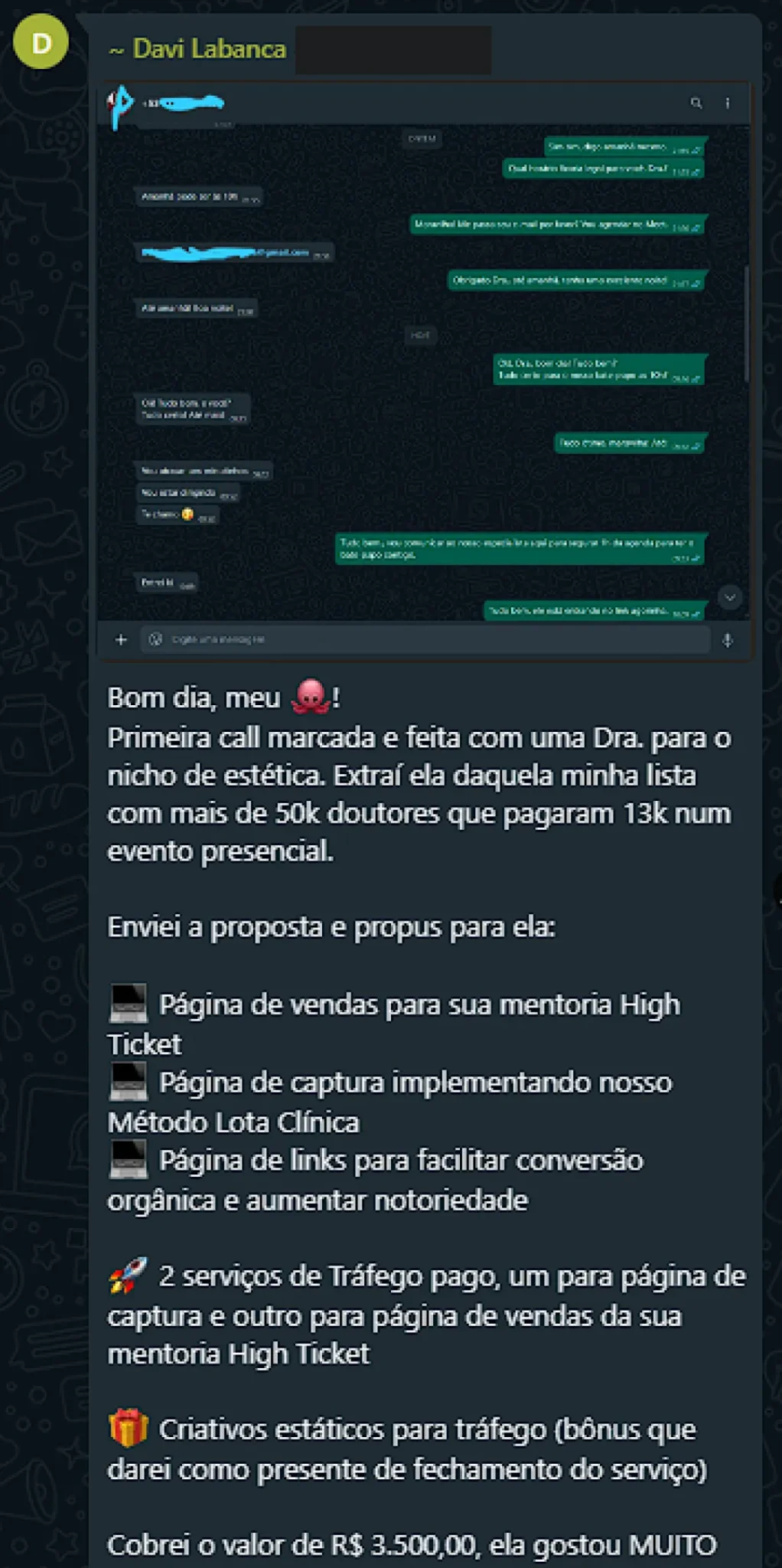
Task: Open Davi Labanca's profile avatar
Action: pyautogui.click(x=41, y=42)
